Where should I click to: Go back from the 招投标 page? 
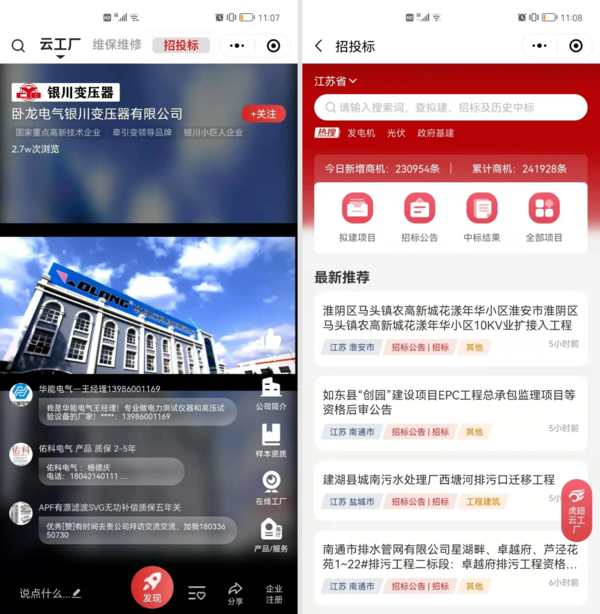[x=319, y=46]
